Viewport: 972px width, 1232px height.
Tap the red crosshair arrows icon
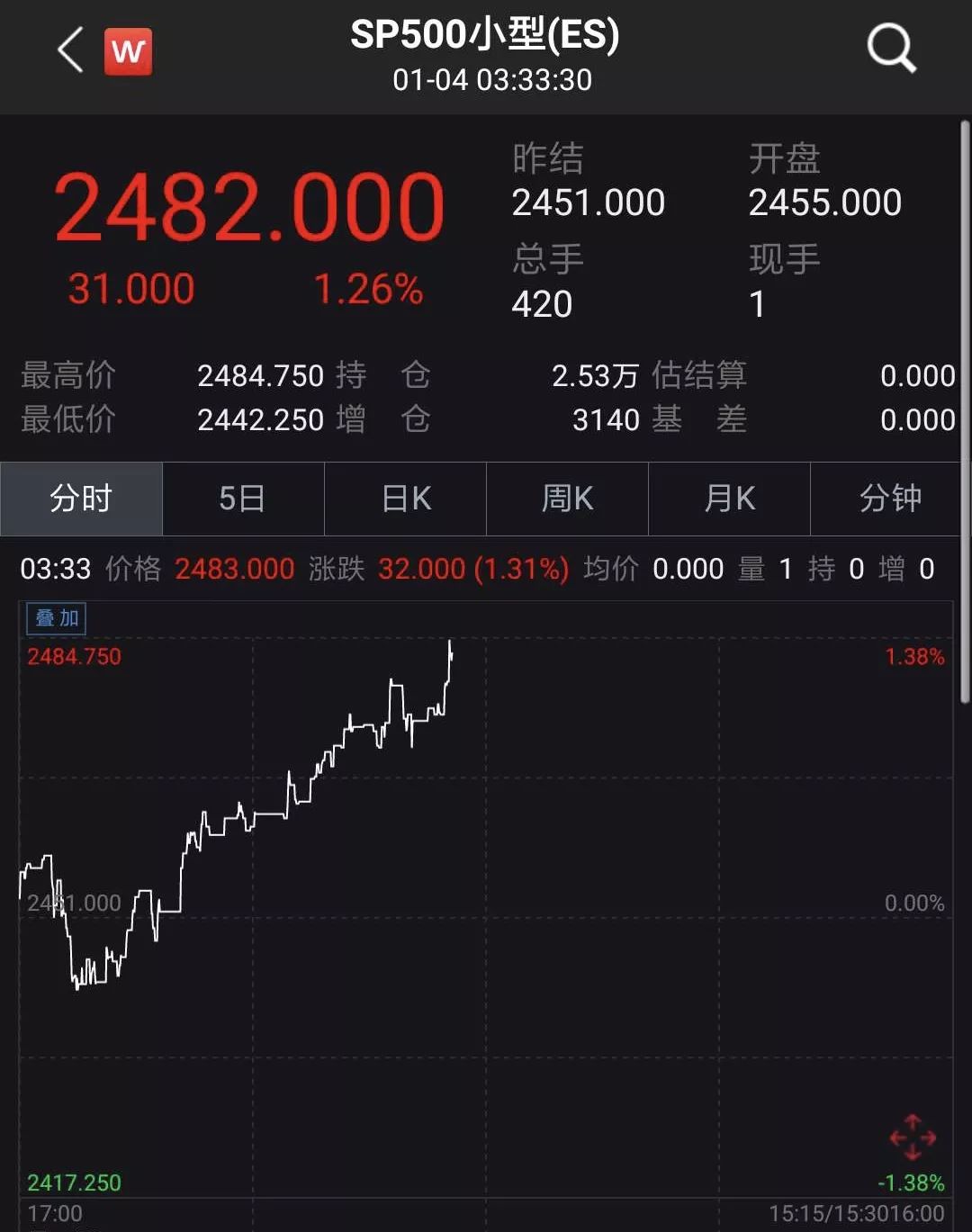[x=913, y=1138]
